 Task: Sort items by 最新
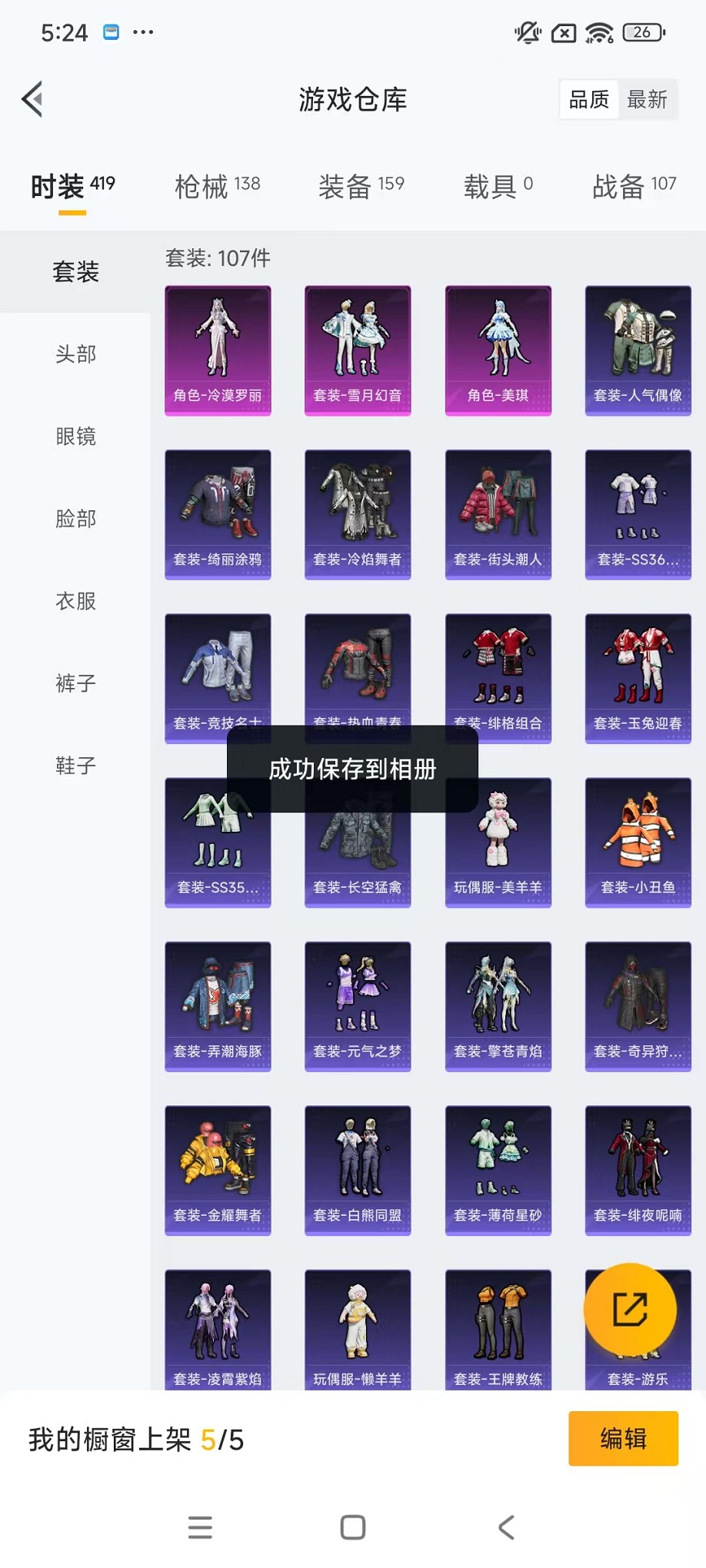tap(647, 99)
